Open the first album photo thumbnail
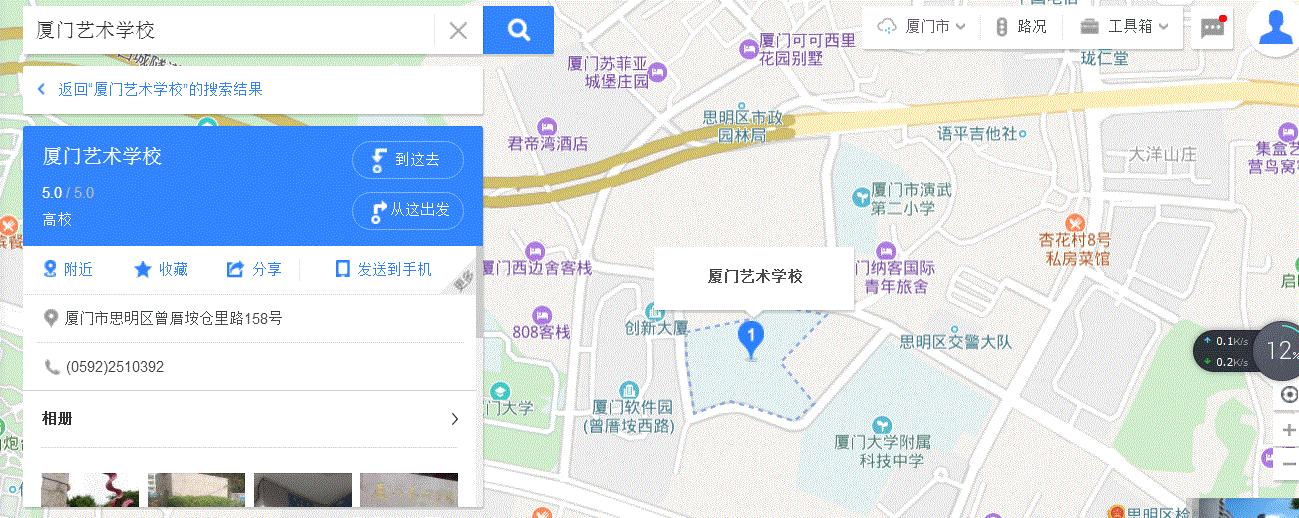1299x518 pixels. click(x=90, y=489)
